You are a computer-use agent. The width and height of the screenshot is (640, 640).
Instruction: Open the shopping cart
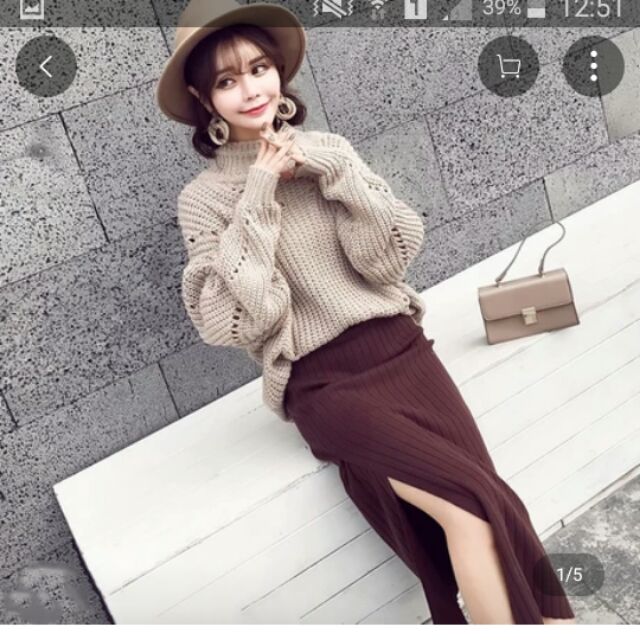click(x=508, y=67)
